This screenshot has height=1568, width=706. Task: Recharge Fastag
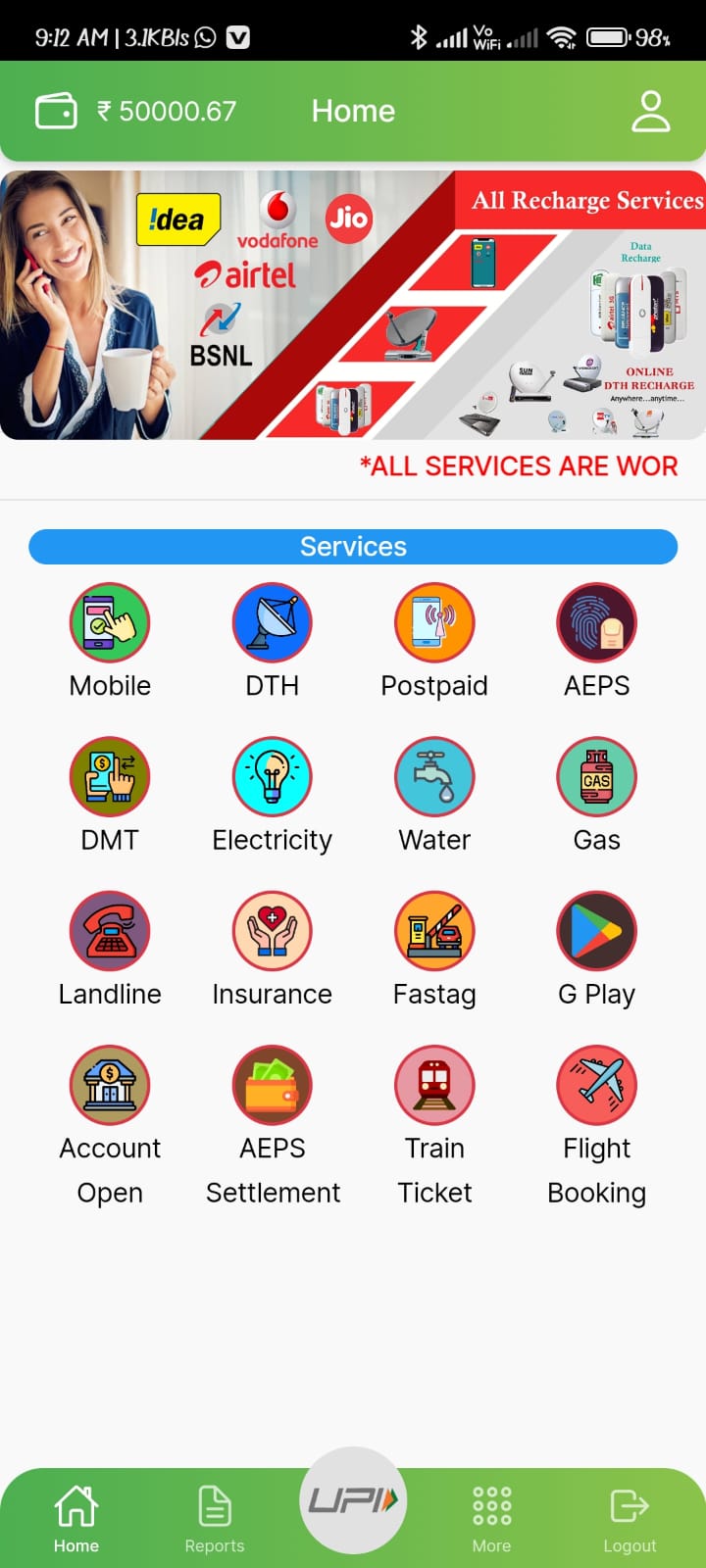point(434,931)
